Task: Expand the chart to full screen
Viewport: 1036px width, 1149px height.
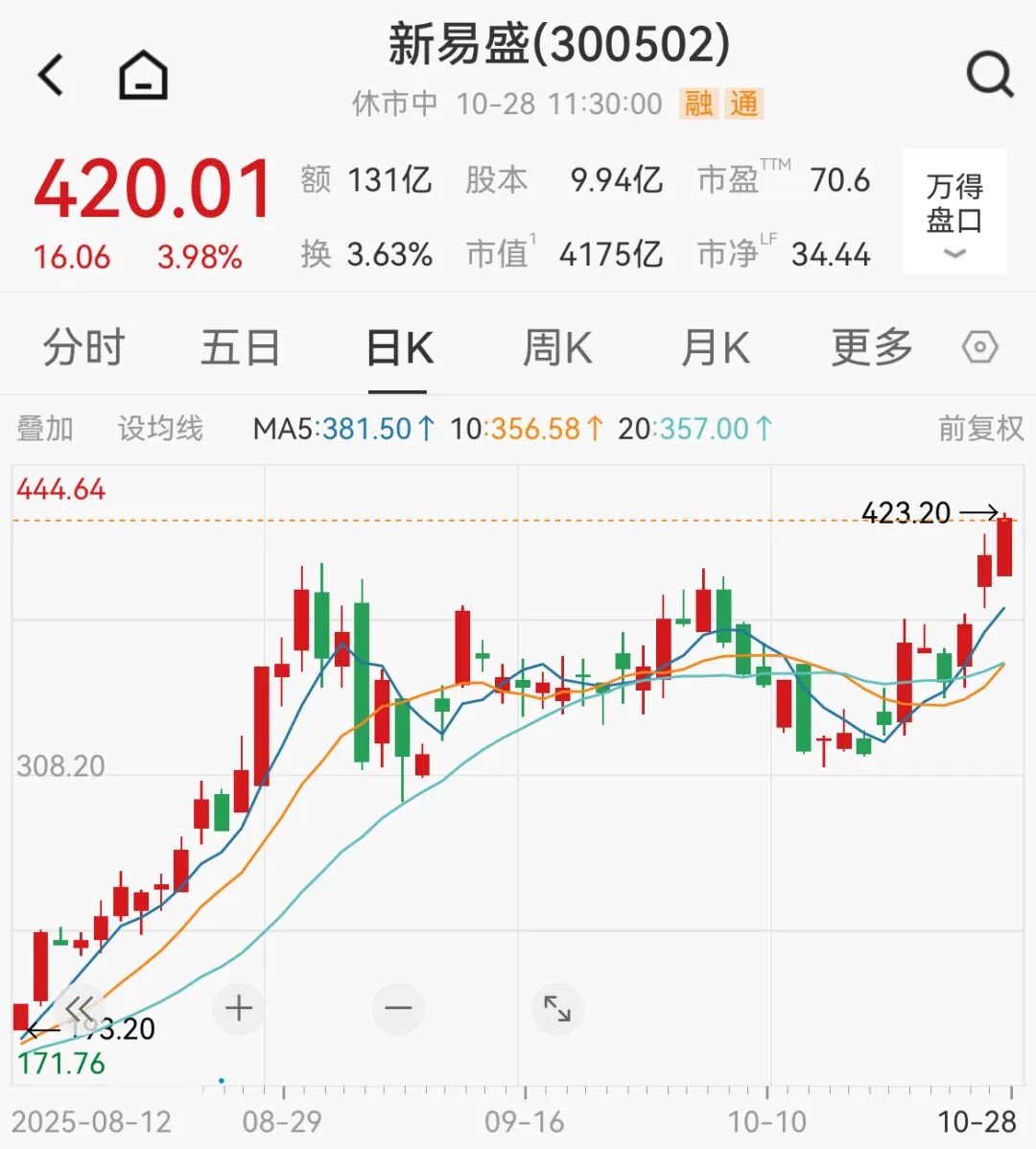Action: pos(556,1008)
